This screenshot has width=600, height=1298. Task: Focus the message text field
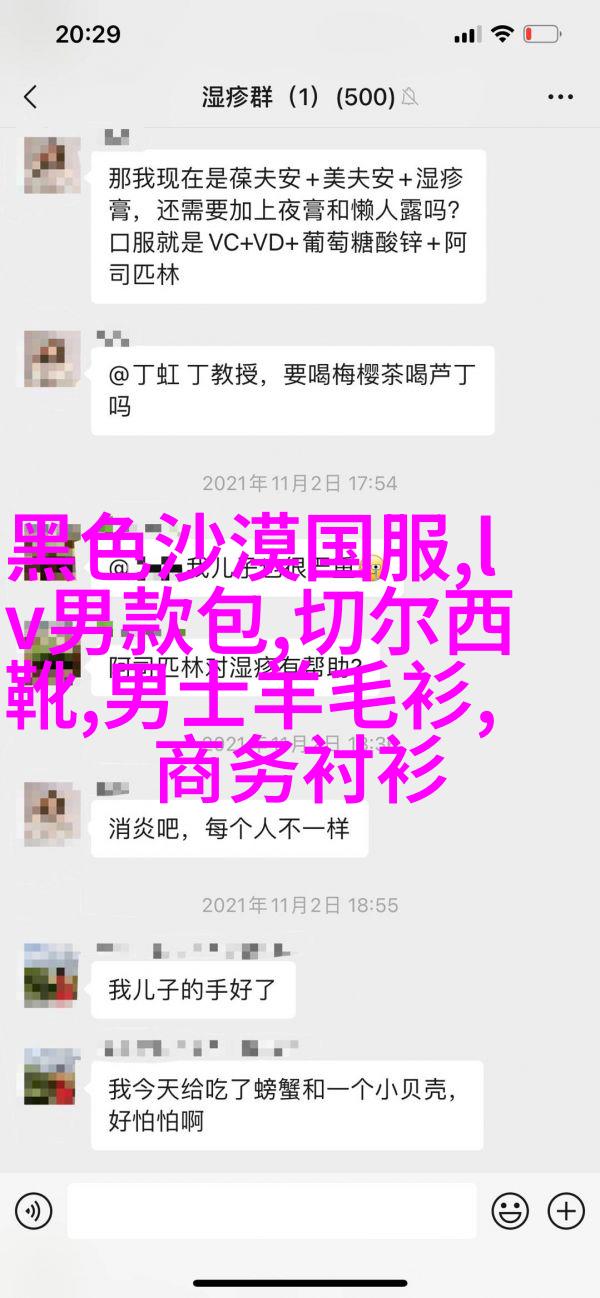270,1211
